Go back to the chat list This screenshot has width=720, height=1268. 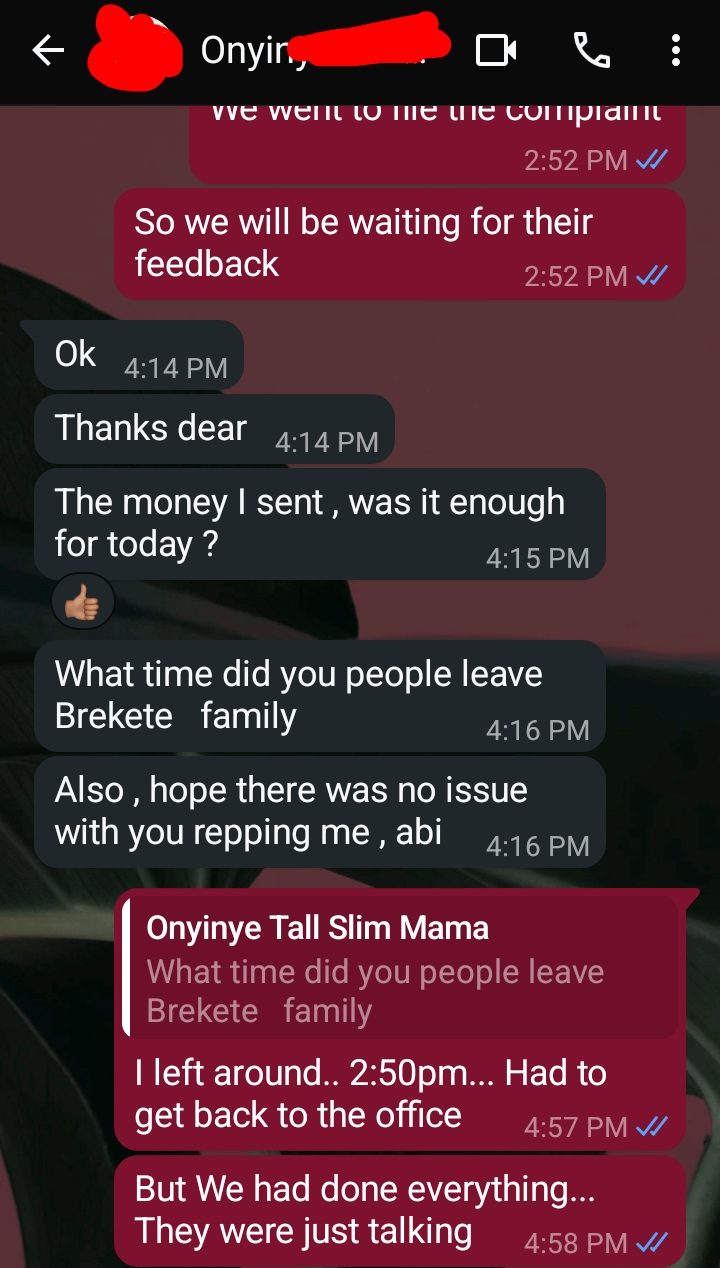(x=47, y=50)
